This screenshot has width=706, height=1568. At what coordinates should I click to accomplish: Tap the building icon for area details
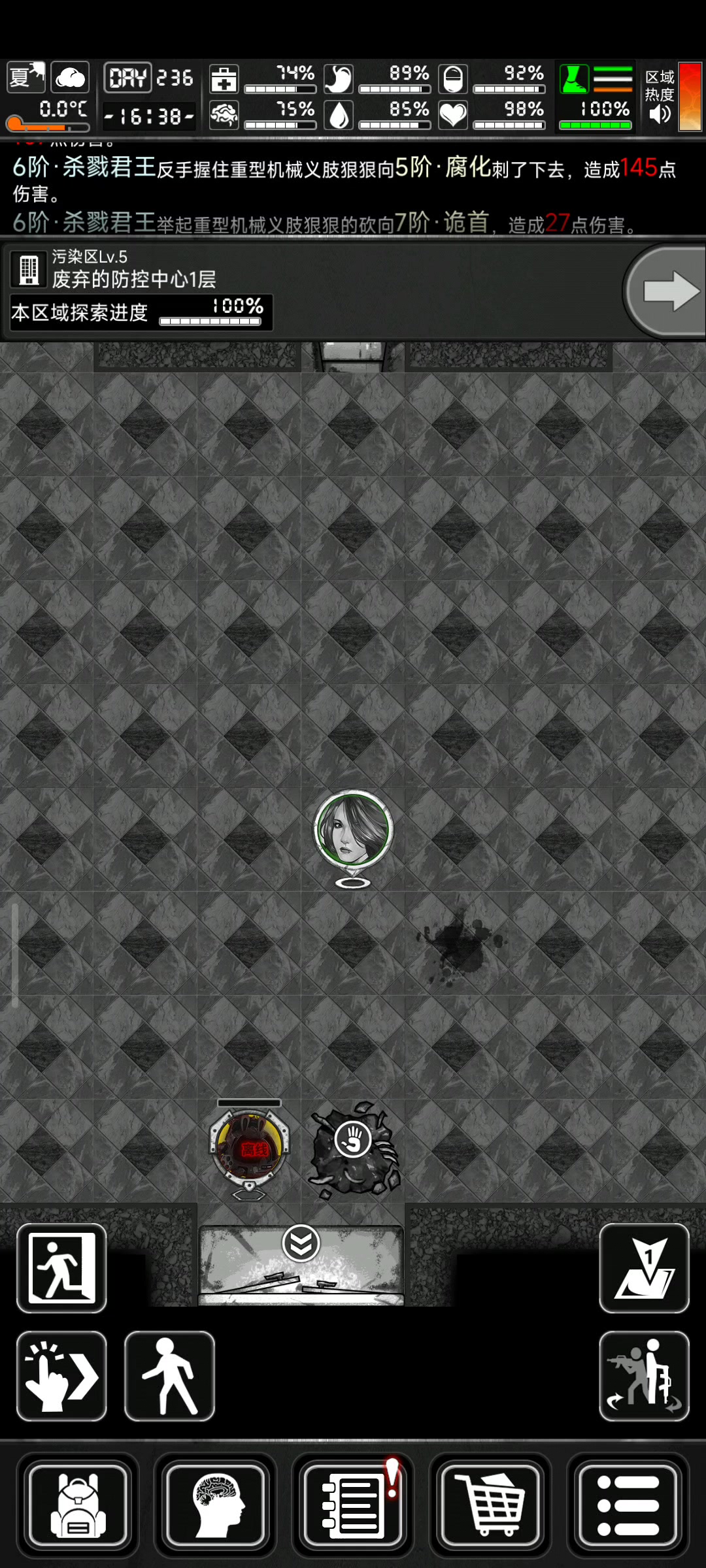point(29,269)
